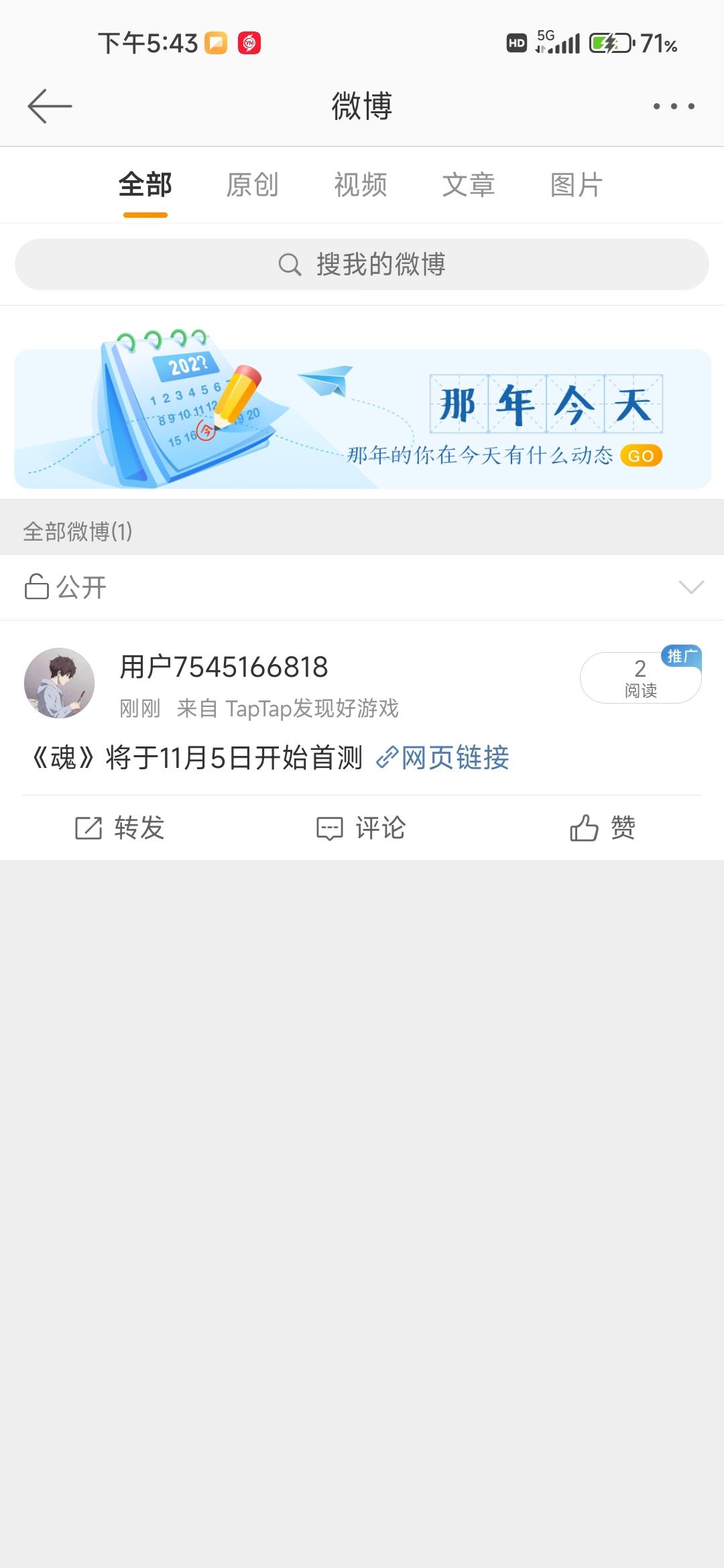Open the repost (转发) action
The image size is (724, 1568).
click(122, 828)
